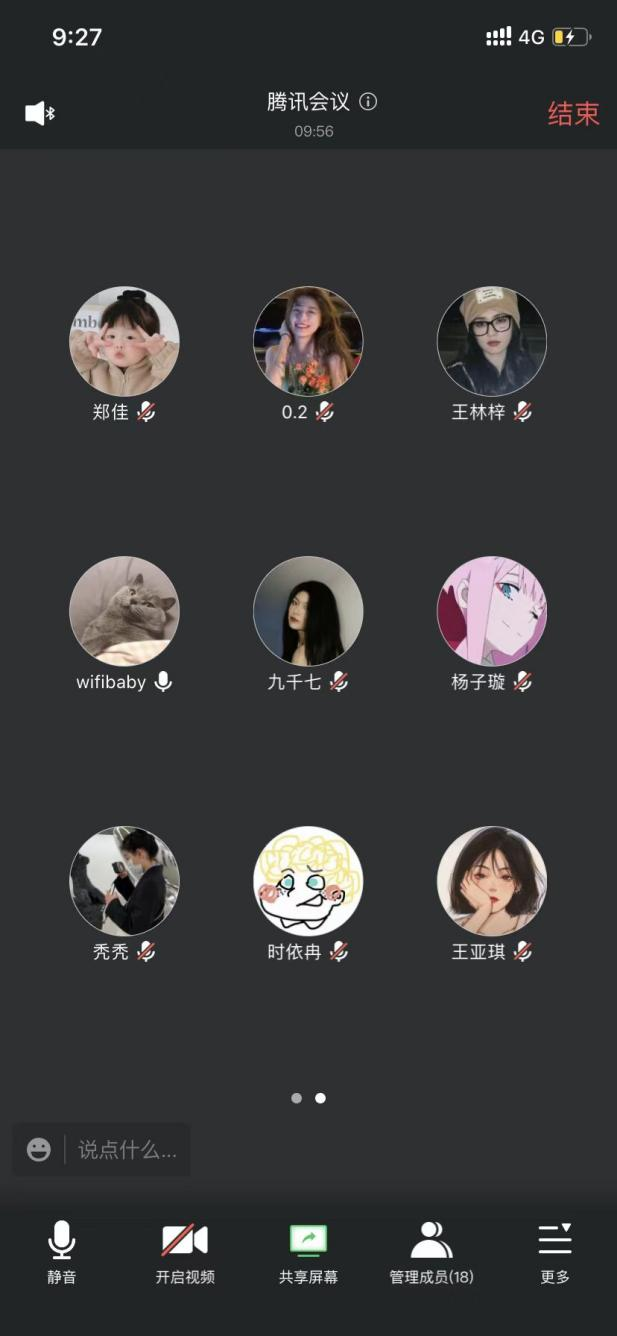Go to first page via page indicator dot
The width and height of the screenshot is (617, 1336).
click(296, 1098)
